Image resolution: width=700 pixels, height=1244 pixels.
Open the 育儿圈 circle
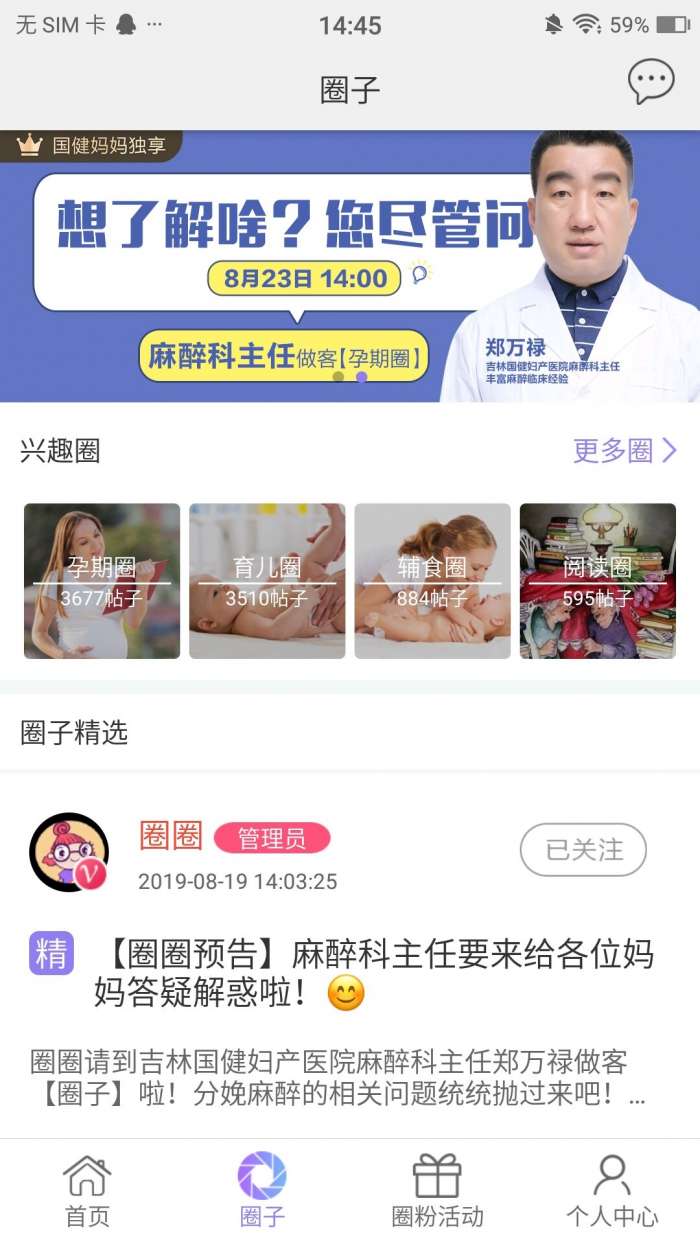(267, 581)
